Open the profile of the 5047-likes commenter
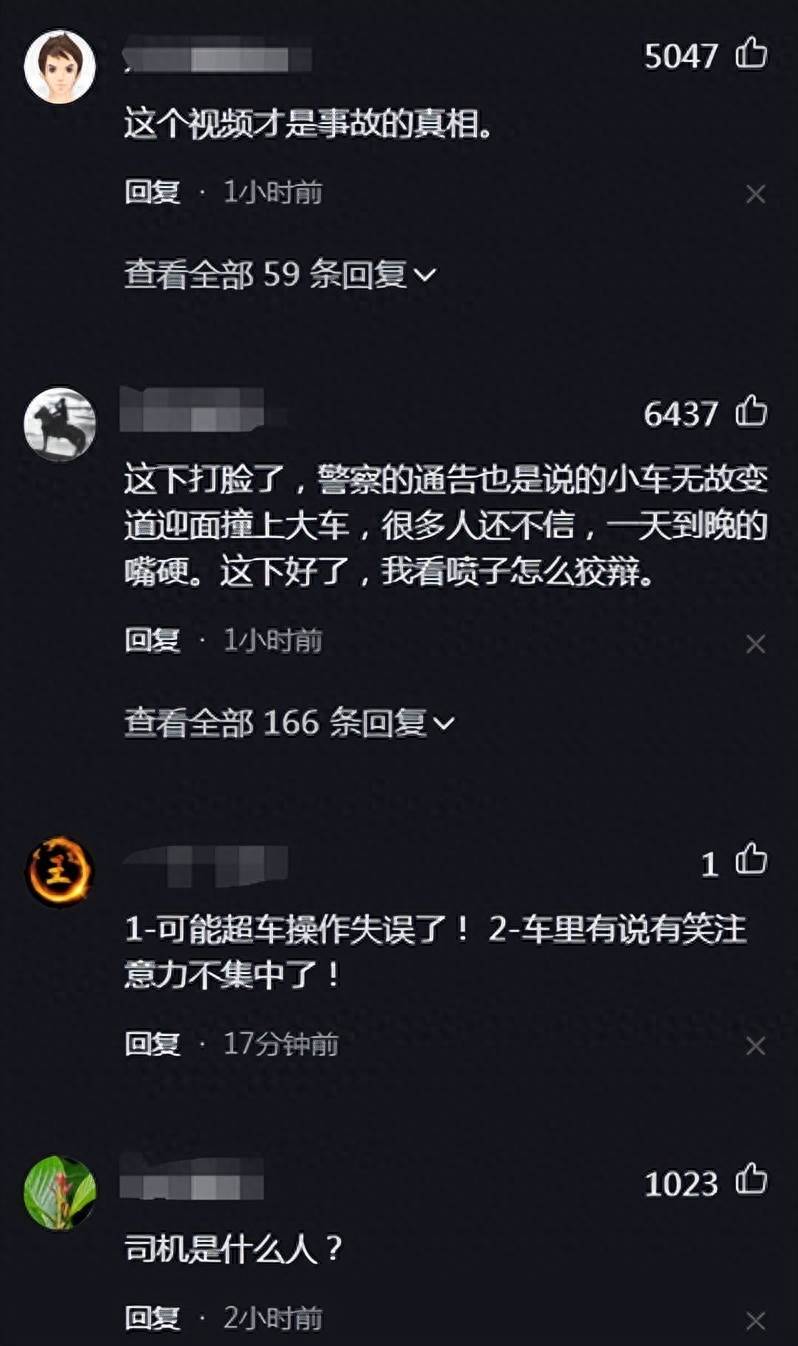The height and width of the screenshot is (1346, 798). coord(60,67)
